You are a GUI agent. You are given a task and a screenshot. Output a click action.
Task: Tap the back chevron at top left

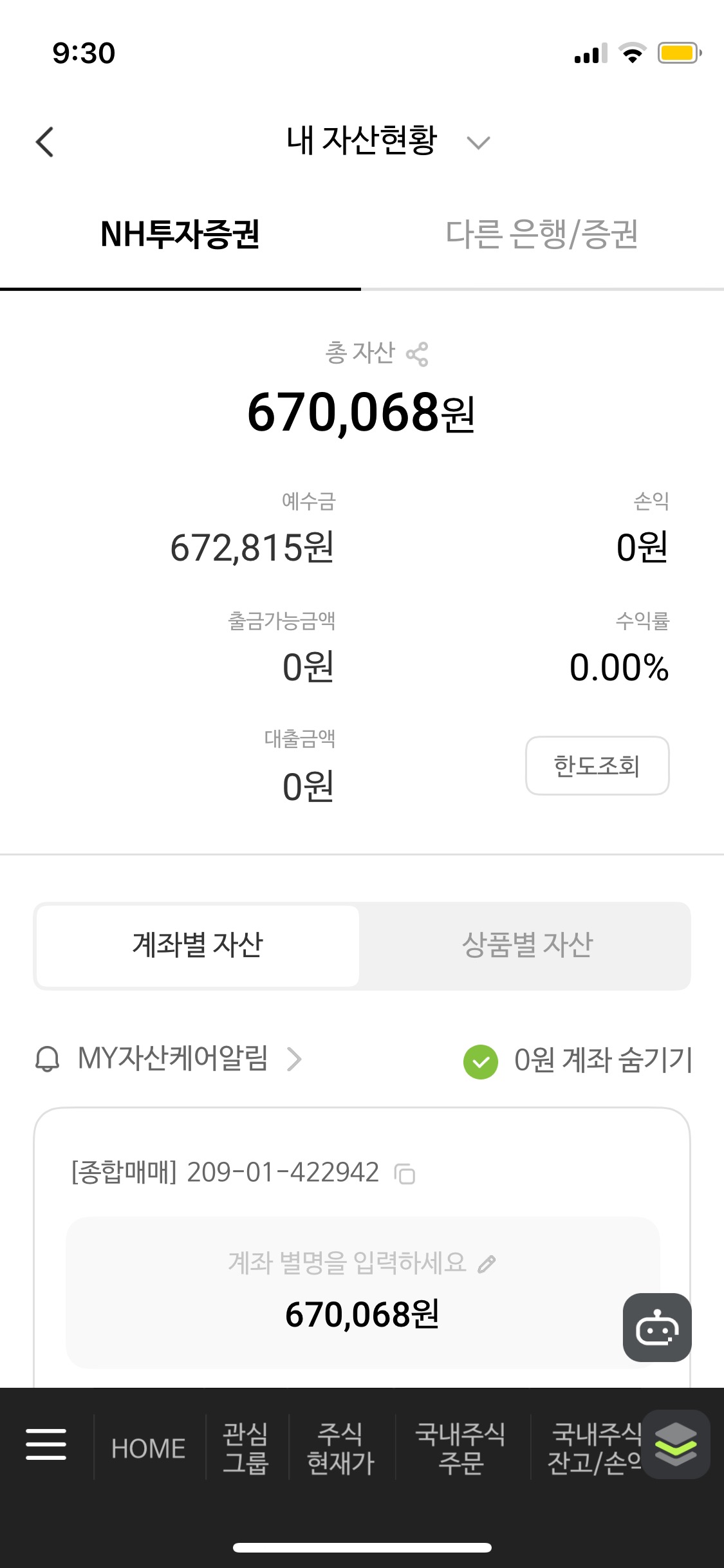pos(45,142)
